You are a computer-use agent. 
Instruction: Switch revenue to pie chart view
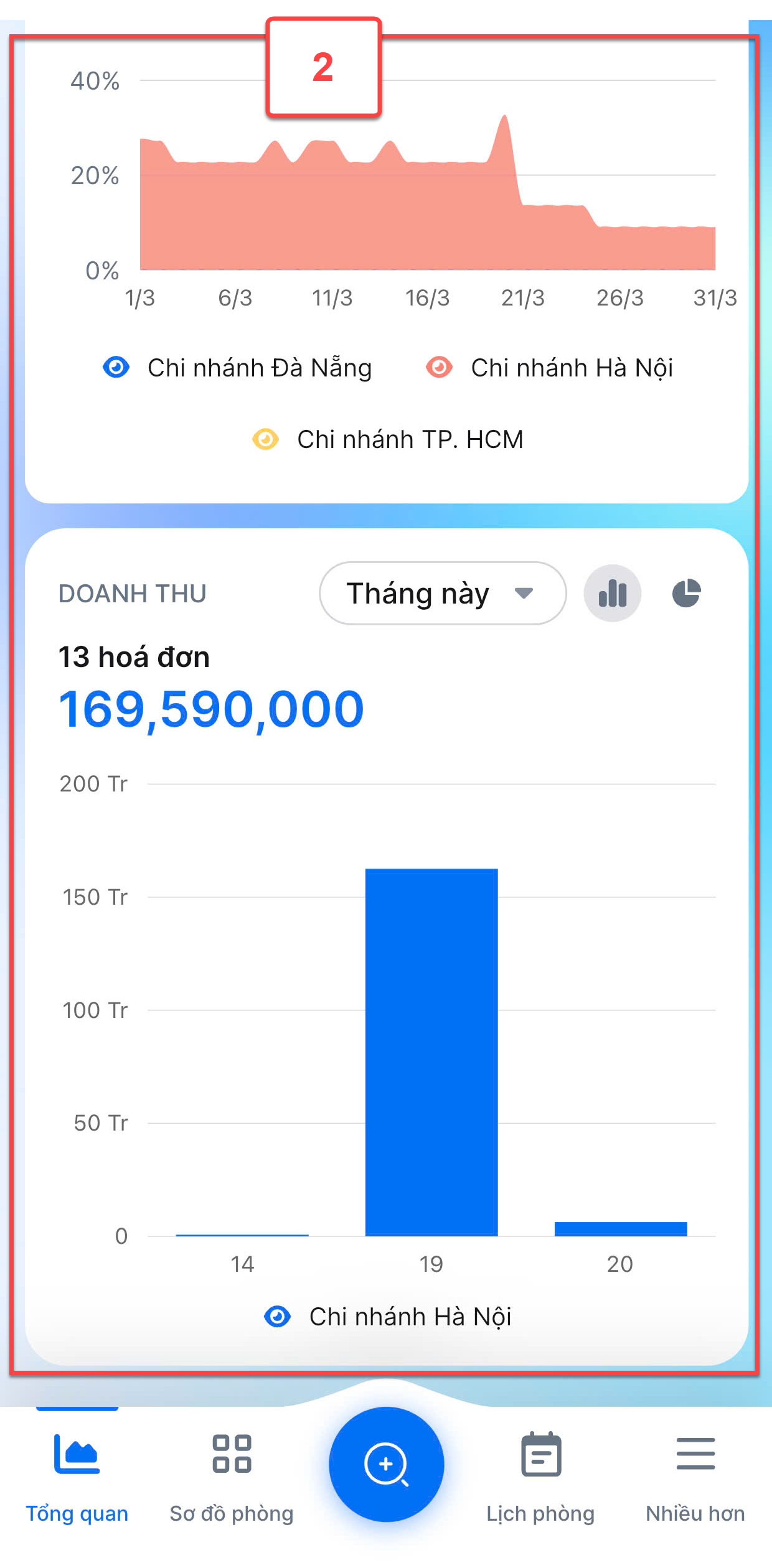tap(686, 593)
